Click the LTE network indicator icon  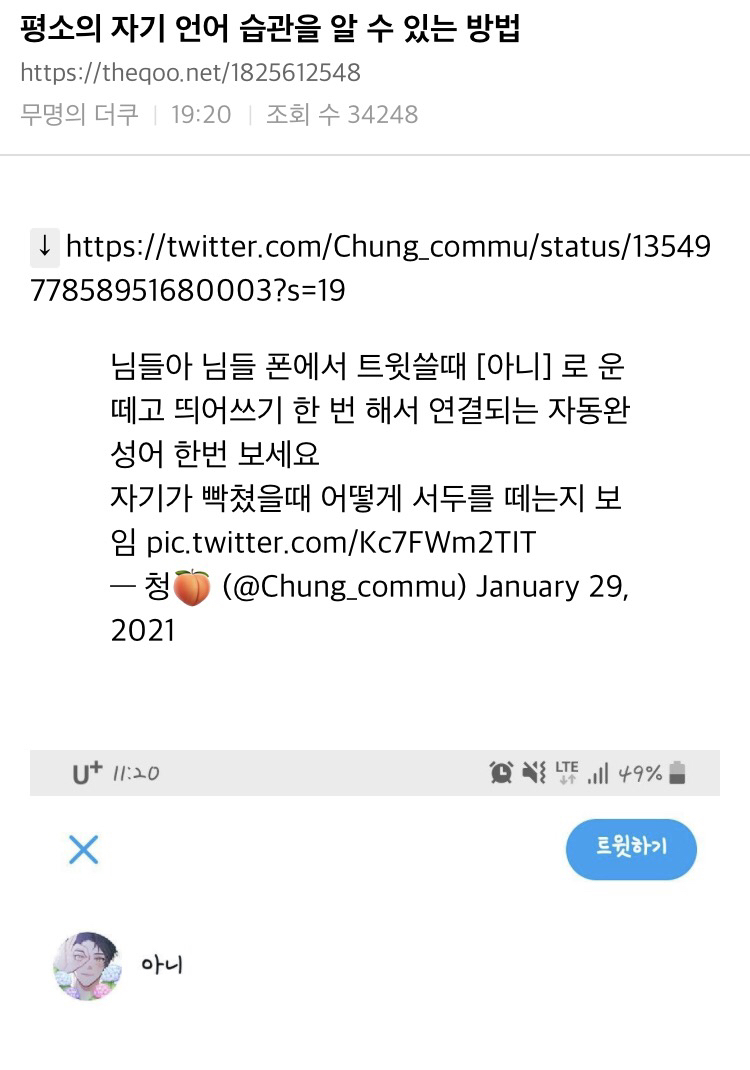pyautogui.click(x=568, y=772)
